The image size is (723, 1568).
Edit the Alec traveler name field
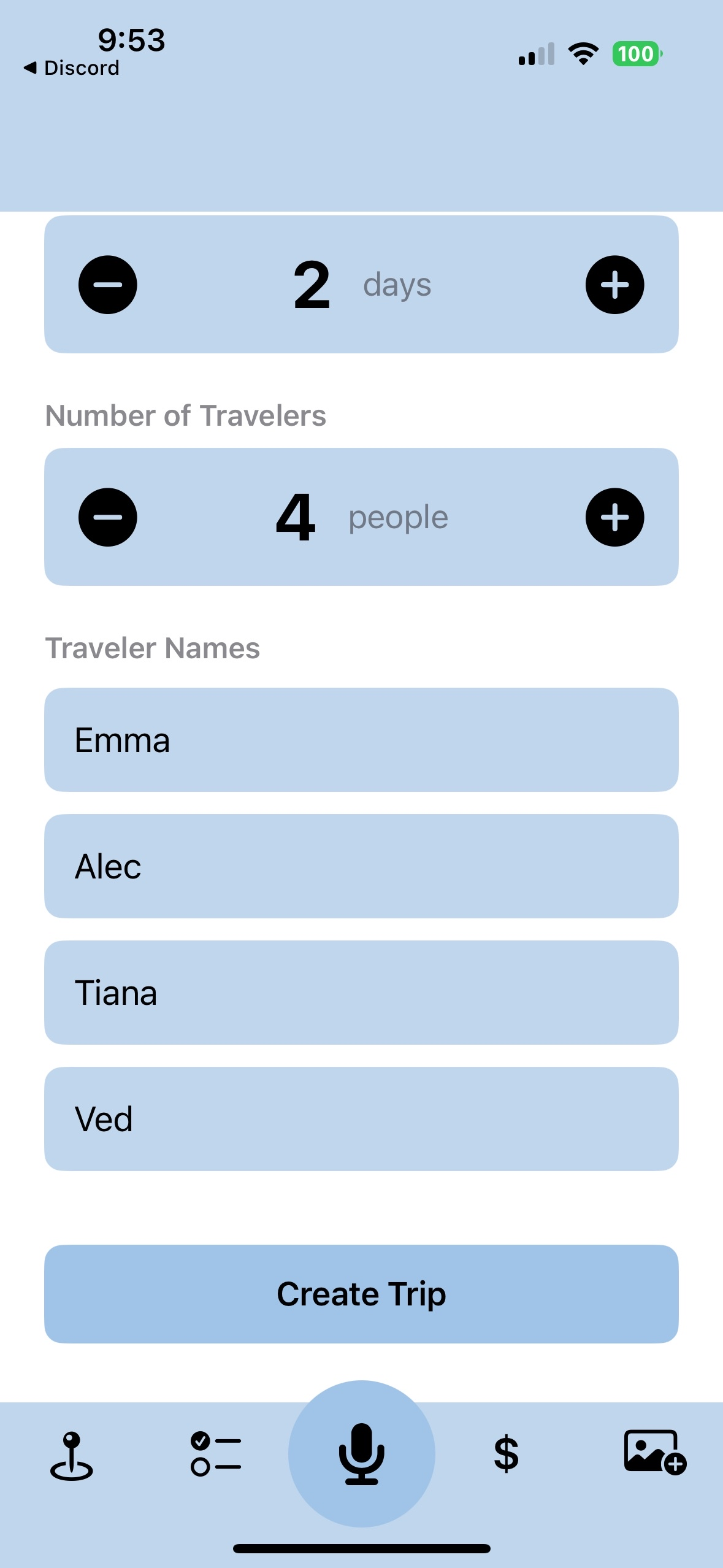tap(361, 866)
